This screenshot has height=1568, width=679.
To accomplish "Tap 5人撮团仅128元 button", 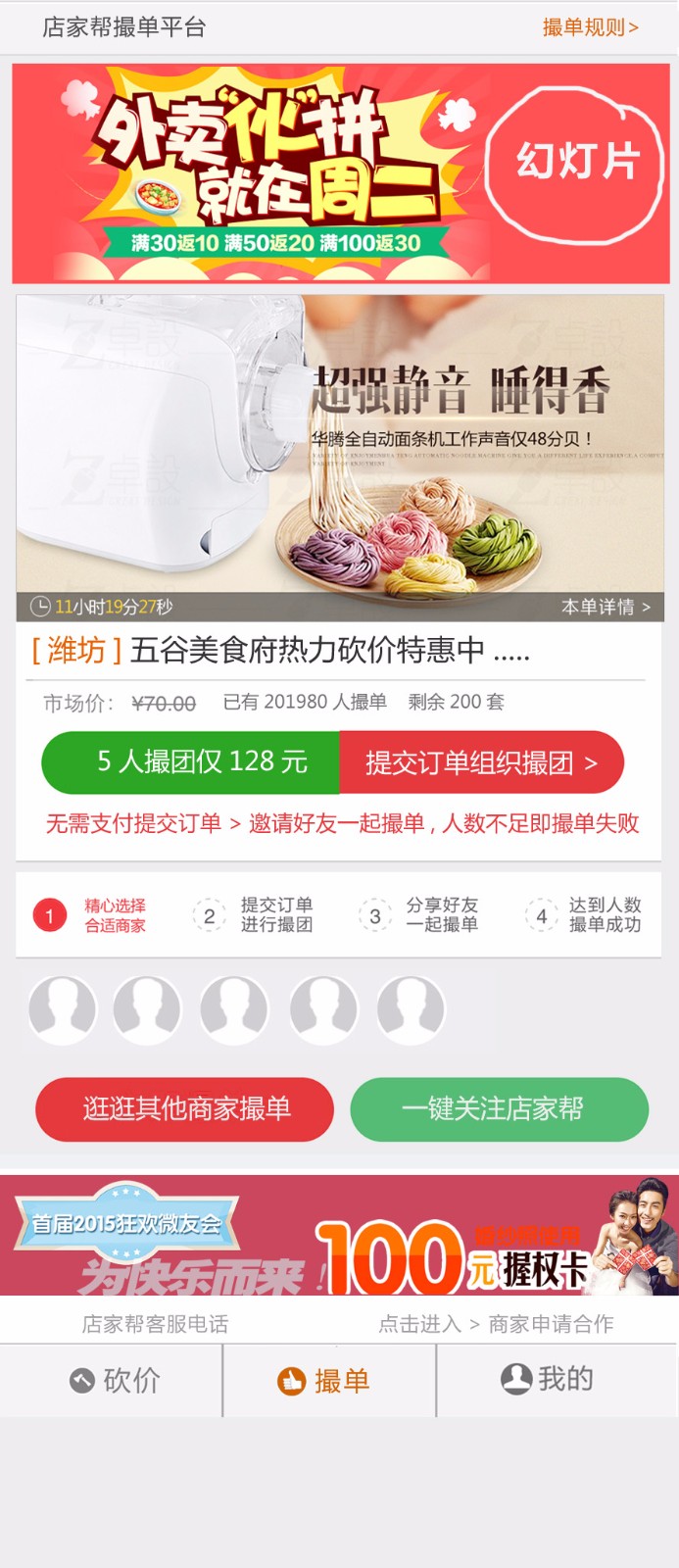I will click(x=191, y=761).
